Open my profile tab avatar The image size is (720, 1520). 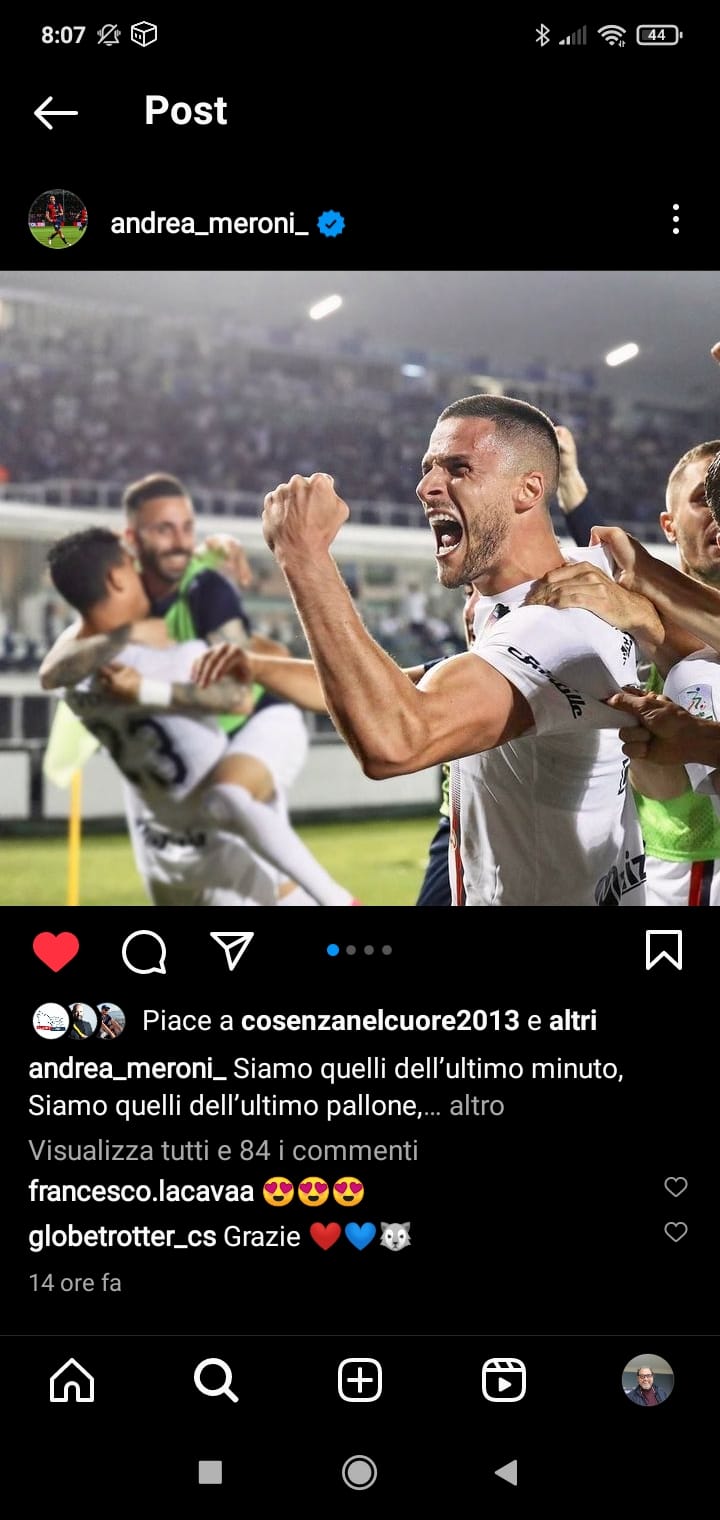[x=648, y=1381]
